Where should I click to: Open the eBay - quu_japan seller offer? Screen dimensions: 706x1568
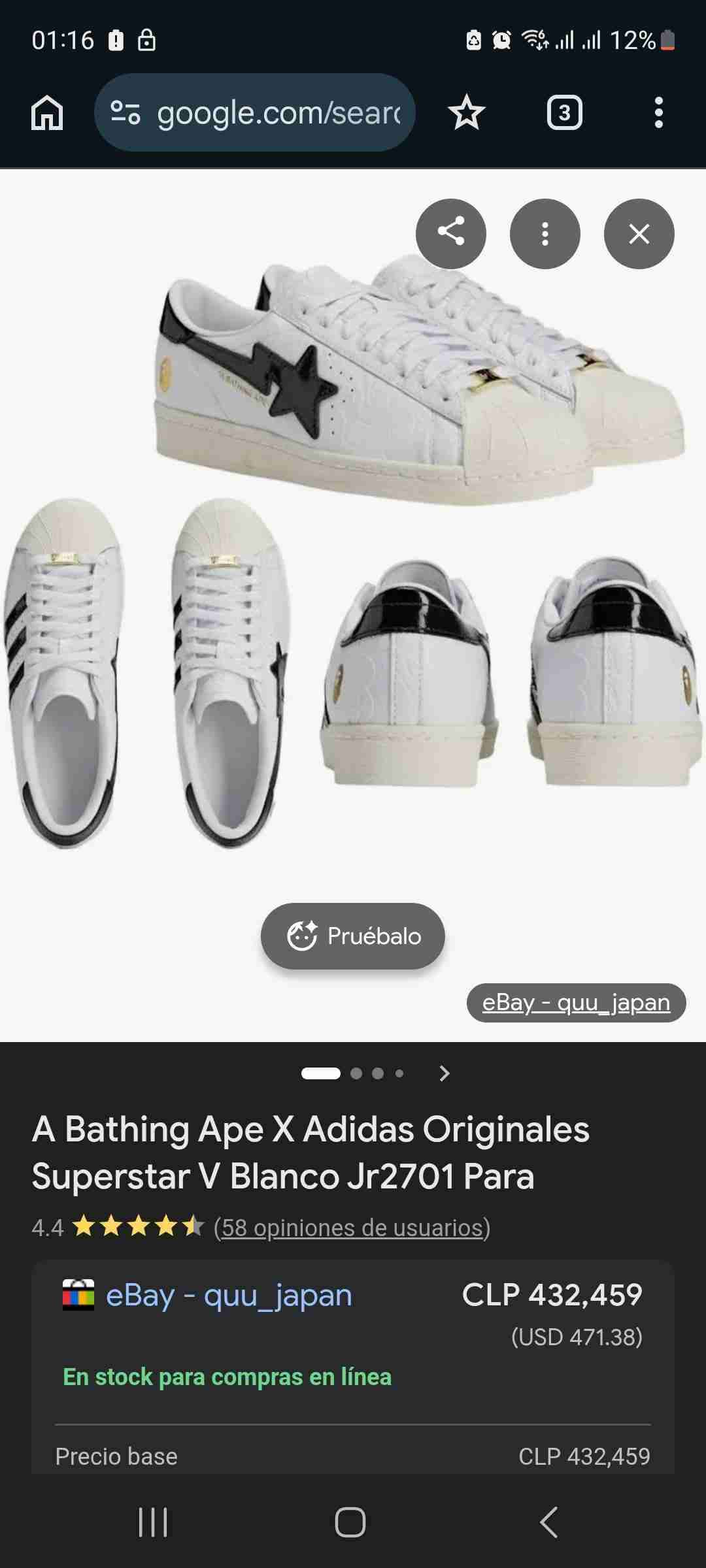[229, 1295]
